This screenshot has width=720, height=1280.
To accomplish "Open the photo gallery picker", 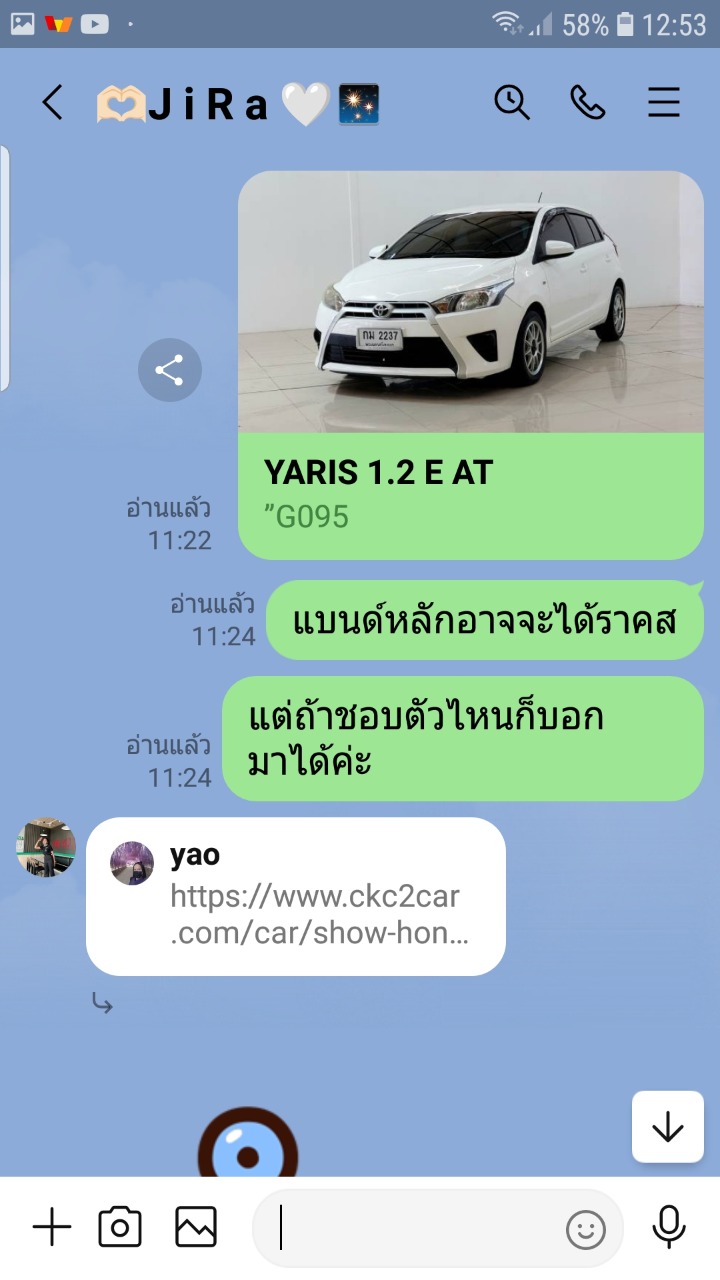I will click(196, 1228).
